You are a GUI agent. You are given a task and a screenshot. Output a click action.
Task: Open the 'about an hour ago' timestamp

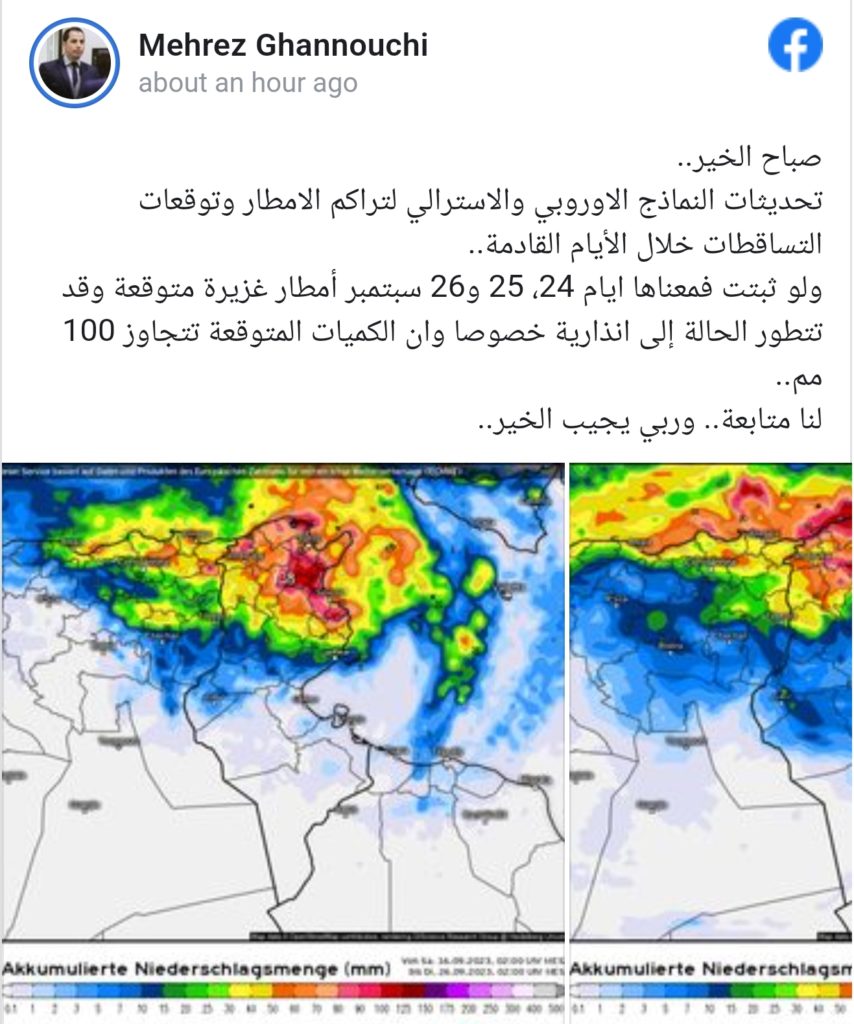247,83
